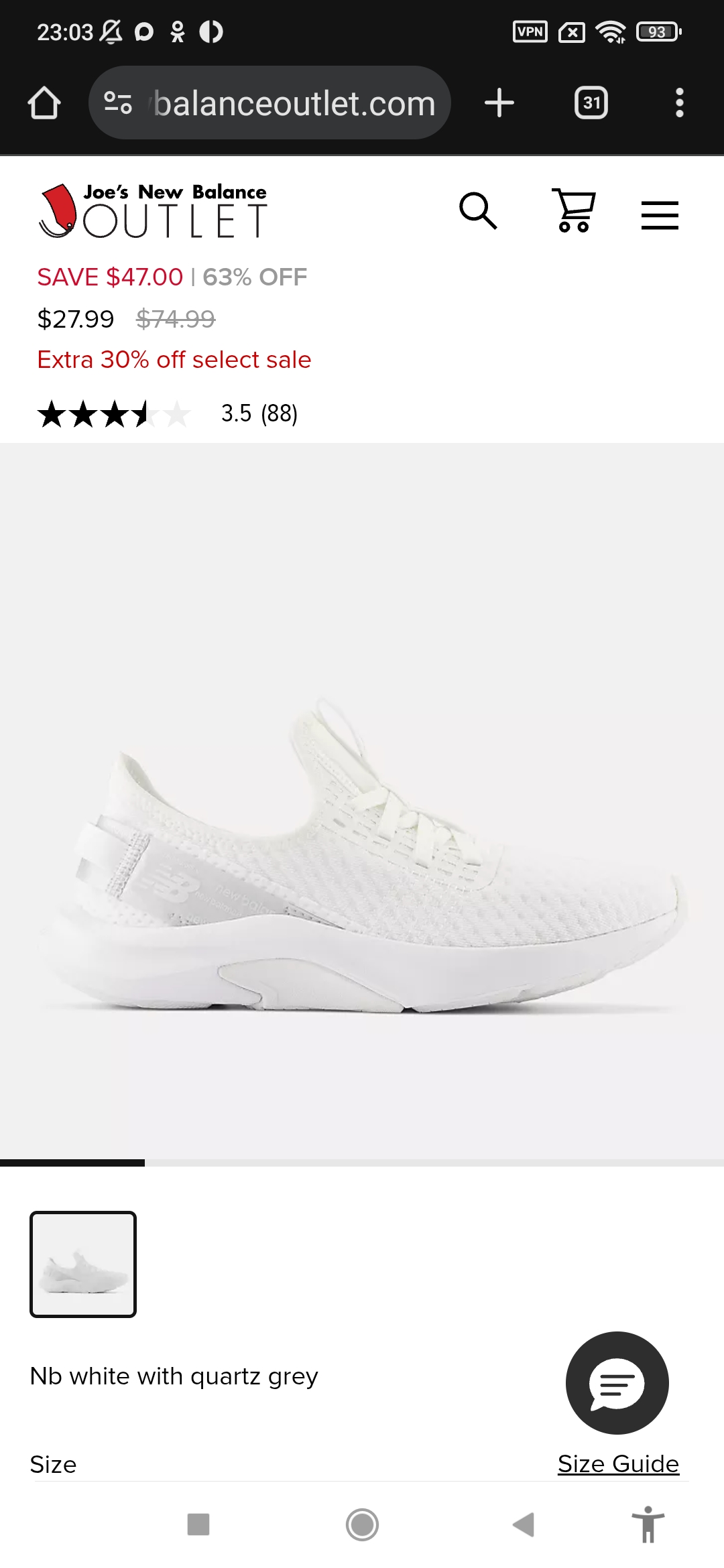Open the hamburger navigation menu
This screenshot has height=1568, width=724.
[660, 215]
